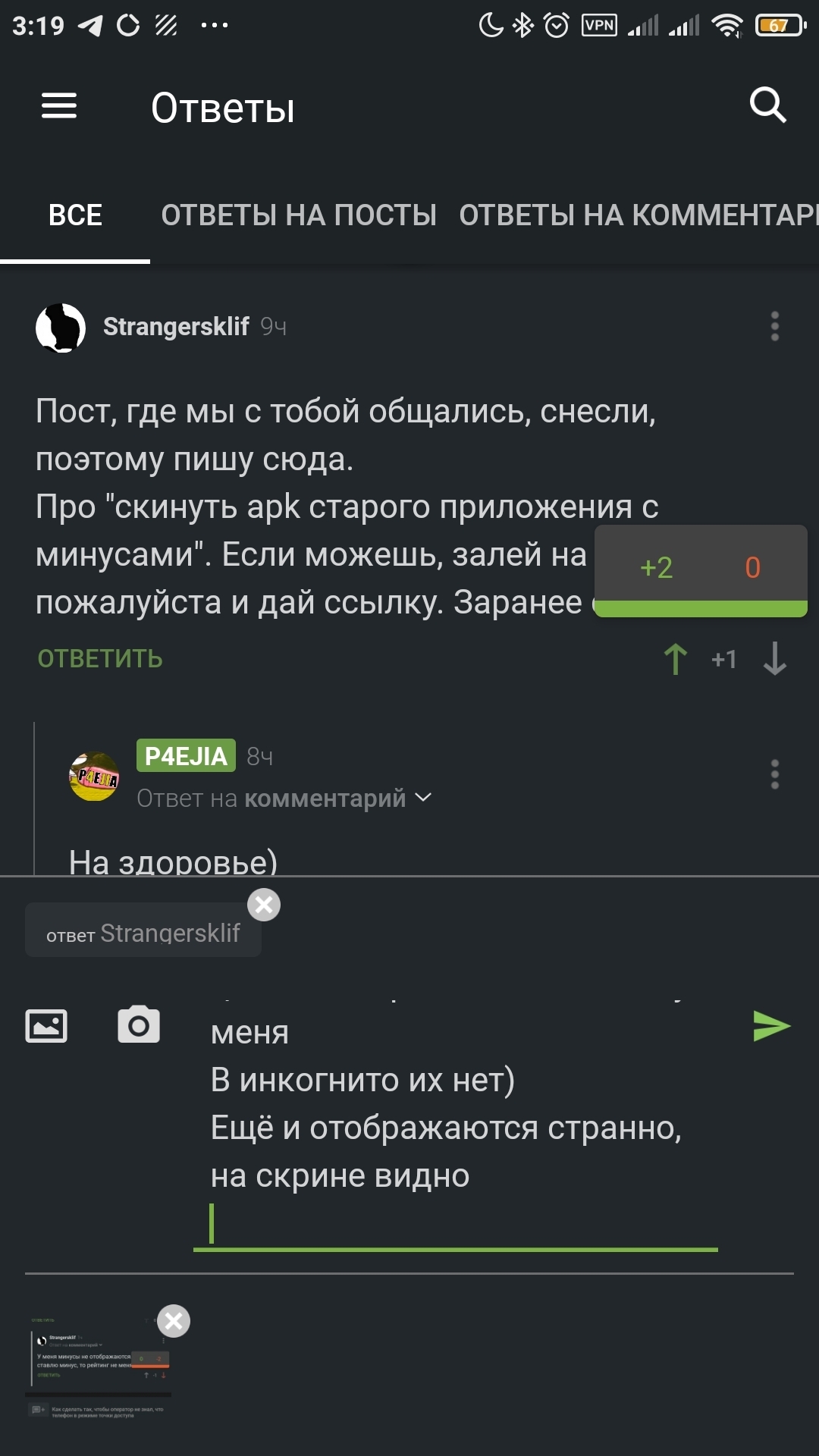Screen dimensions: 819x1456
Task: Remove the attached screenshot
Action: [174, 1321]
